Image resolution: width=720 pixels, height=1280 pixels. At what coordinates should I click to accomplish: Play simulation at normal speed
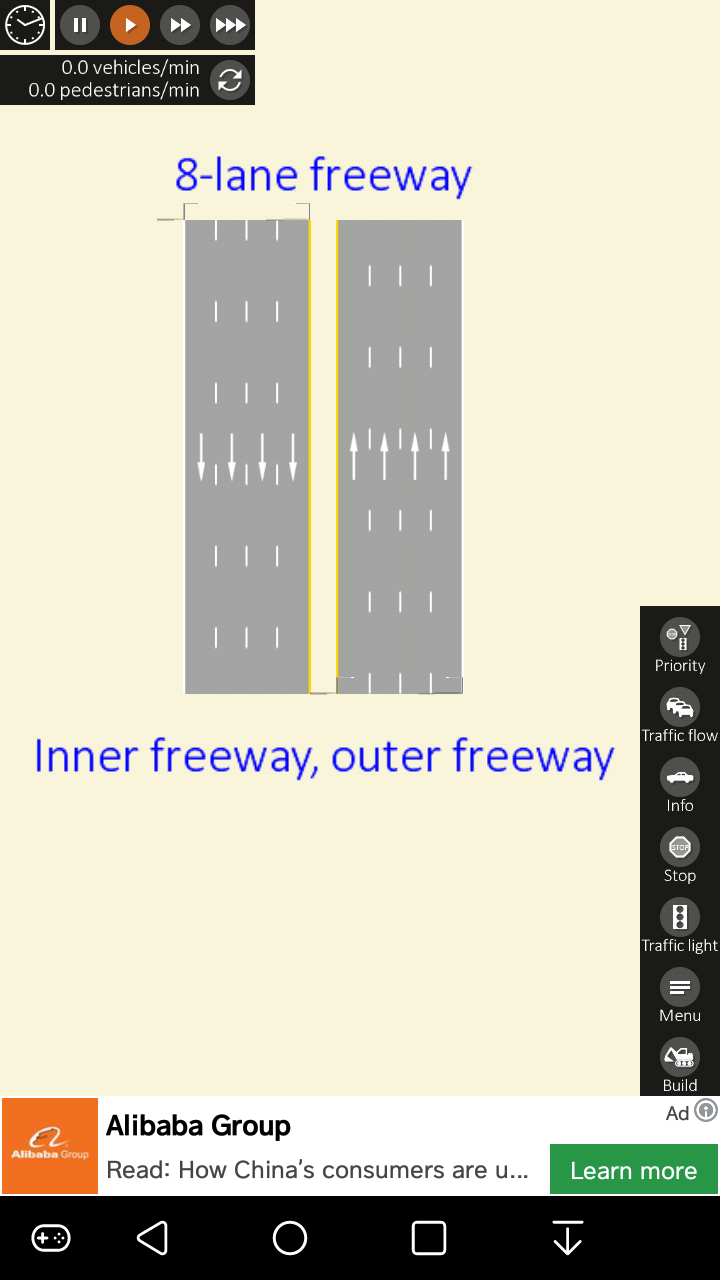pyautogui.click(x=130, y=25)
